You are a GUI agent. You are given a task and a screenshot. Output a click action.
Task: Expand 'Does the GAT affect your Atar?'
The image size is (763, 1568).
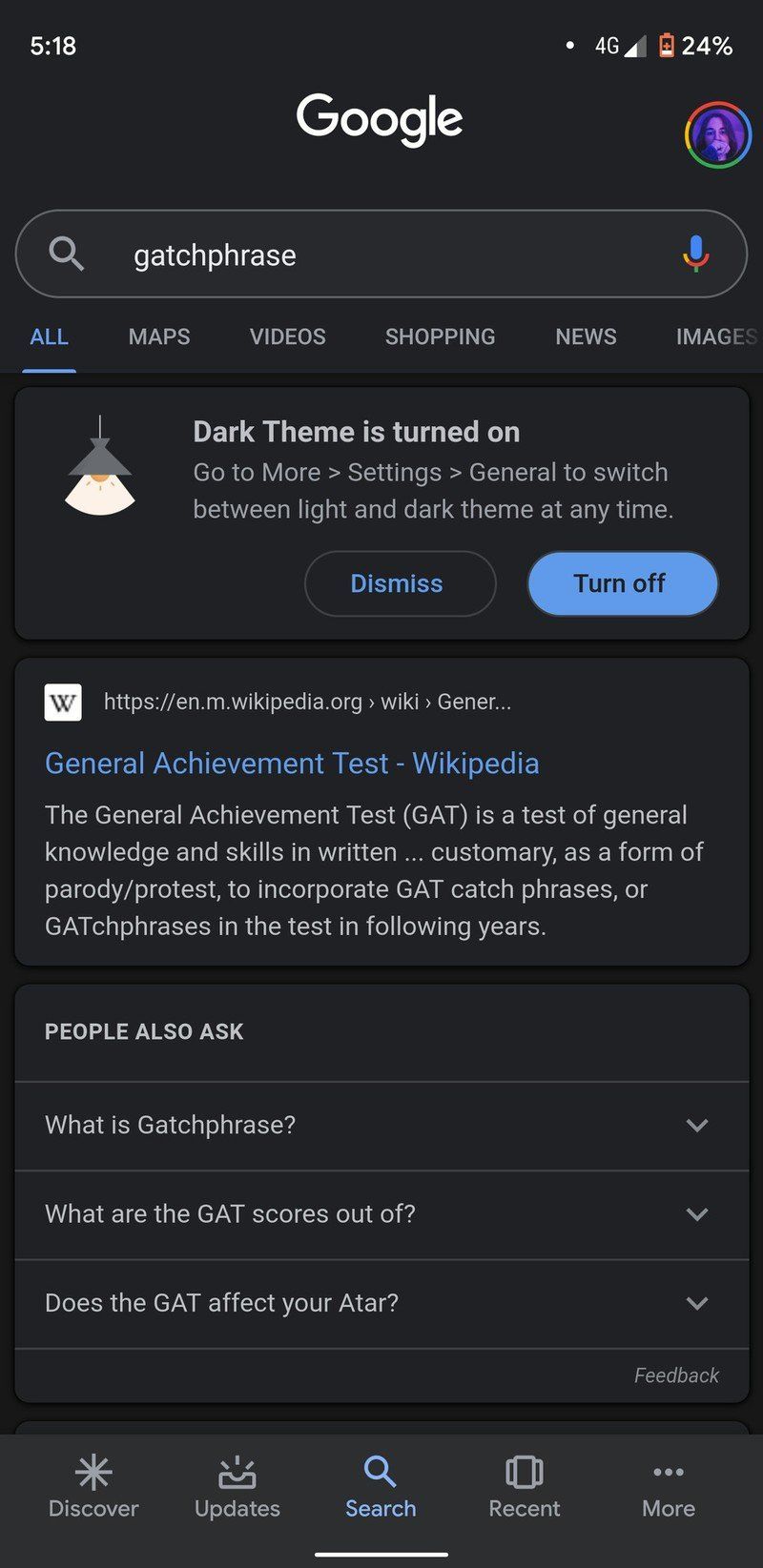(381, 1303)
